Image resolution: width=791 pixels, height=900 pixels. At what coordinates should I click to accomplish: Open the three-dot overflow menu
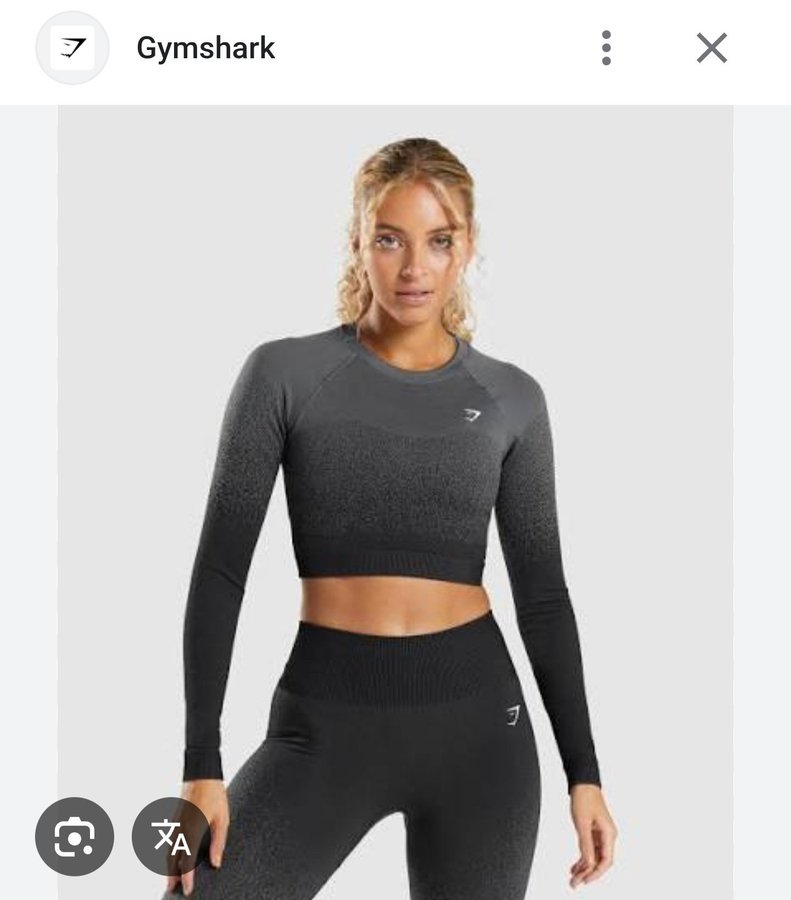coord(606,48)
